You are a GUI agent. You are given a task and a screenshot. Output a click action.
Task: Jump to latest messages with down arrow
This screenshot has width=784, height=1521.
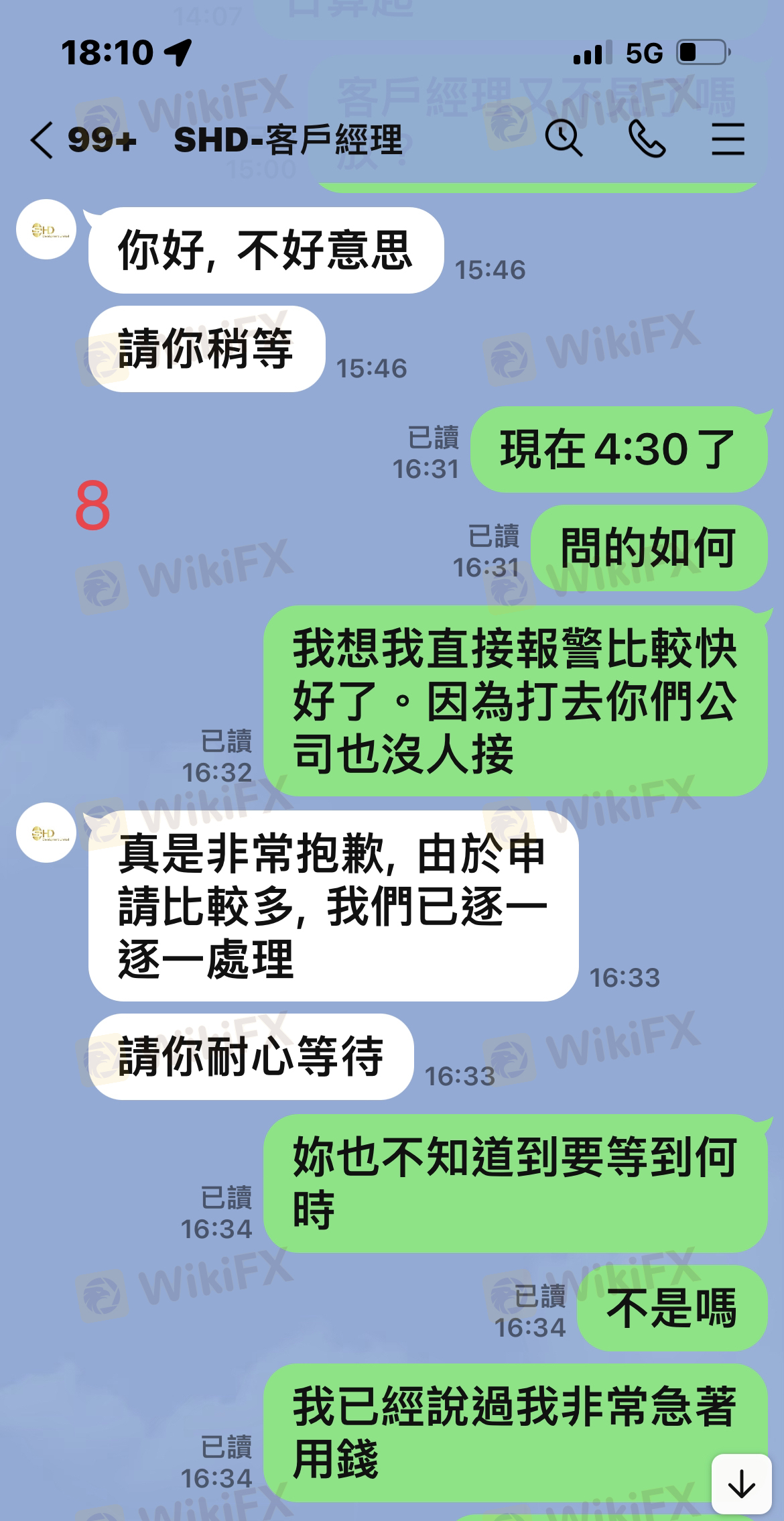pos(741,1483)
